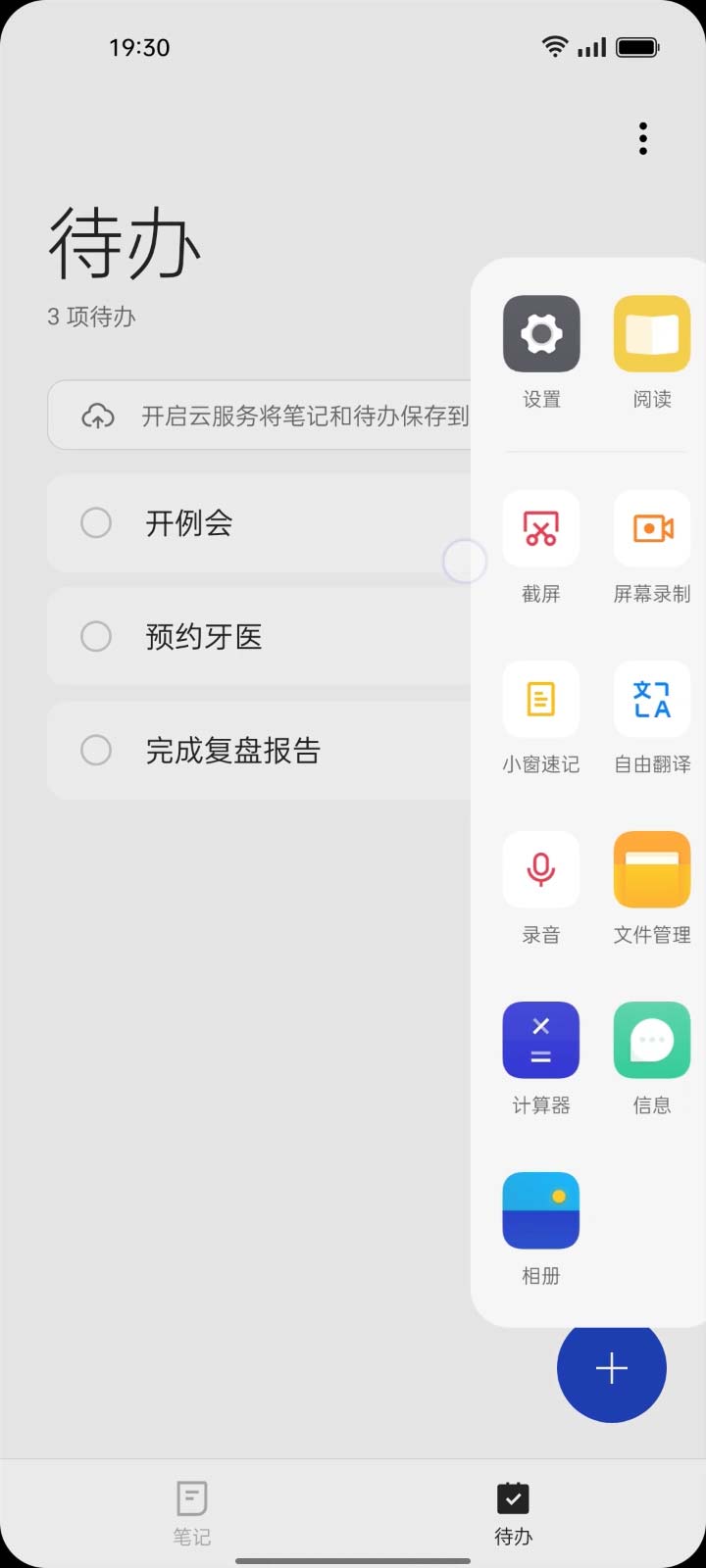Take a screenshot with 截屏
Screen dimensions: 706x1568
pyautogui.click(x=541, y=529)
